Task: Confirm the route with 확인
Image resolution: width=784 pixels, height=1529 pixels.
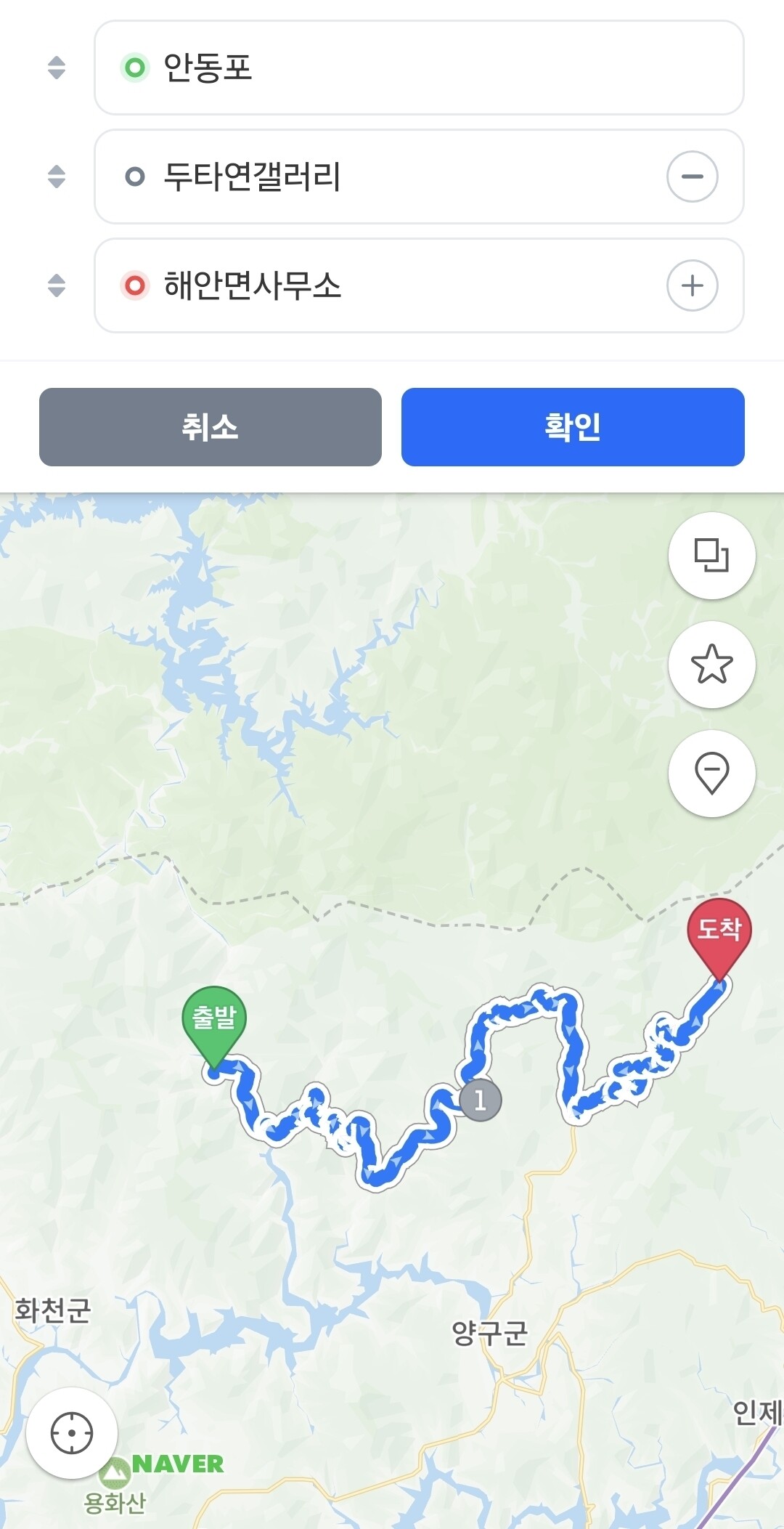Action: pyautogui.click(x=573, y=427)
